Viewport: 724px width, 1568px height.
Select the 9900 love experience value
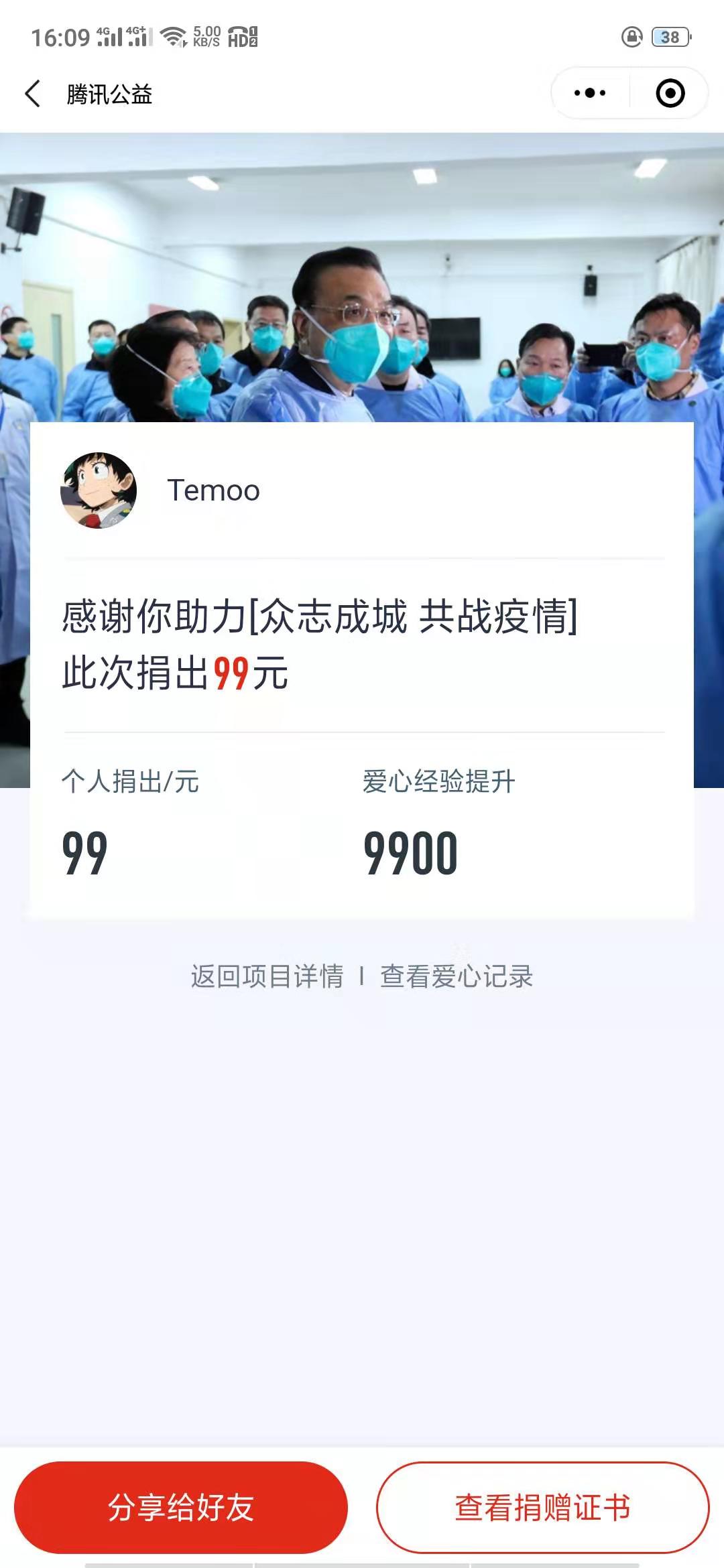coord(410,851)
